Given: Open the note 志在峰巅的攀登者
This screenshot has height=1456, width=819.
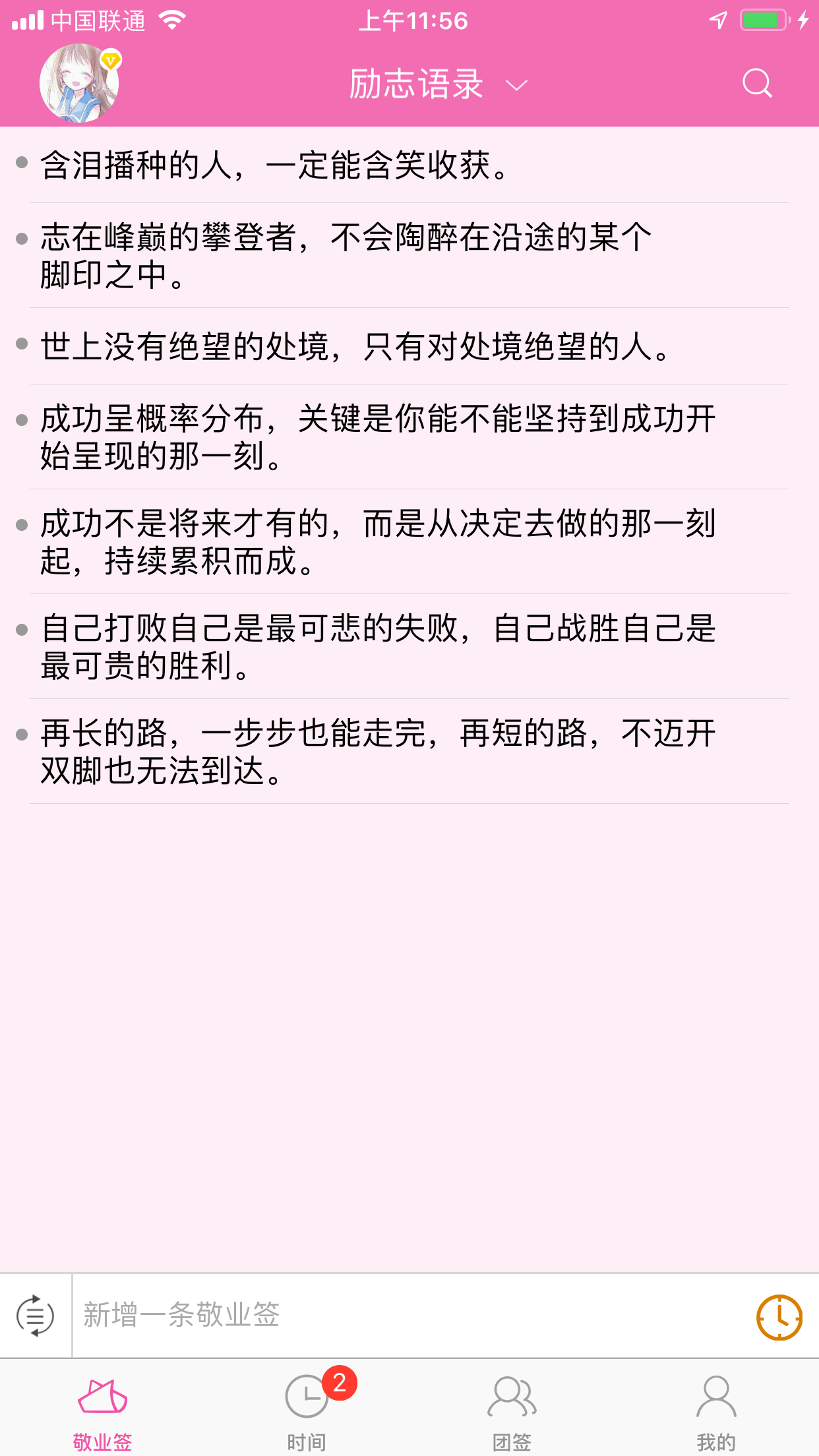Looking at the screenshot, I should pyautogui.click(x=409, y=256).
